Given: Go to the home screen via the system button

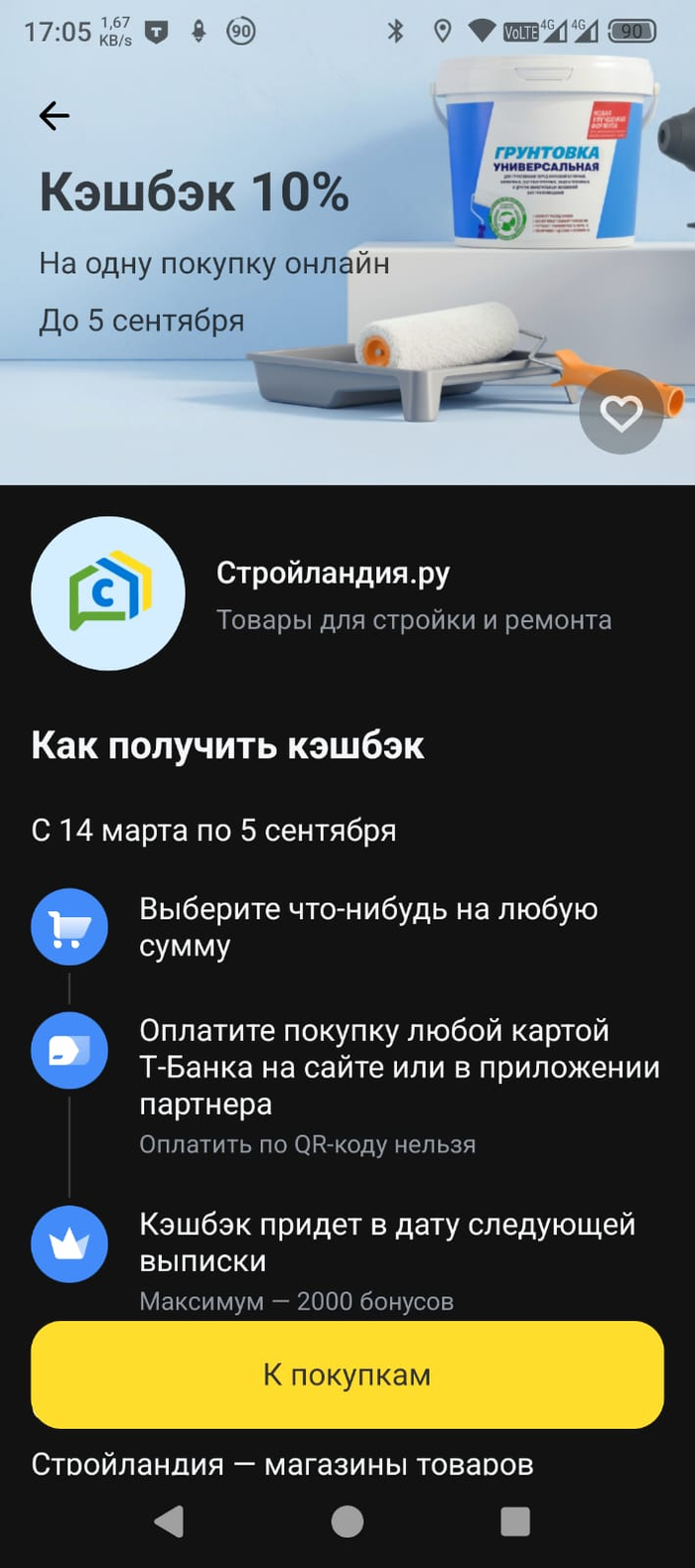Looking at the screenshot, I should coord(347,1520).
